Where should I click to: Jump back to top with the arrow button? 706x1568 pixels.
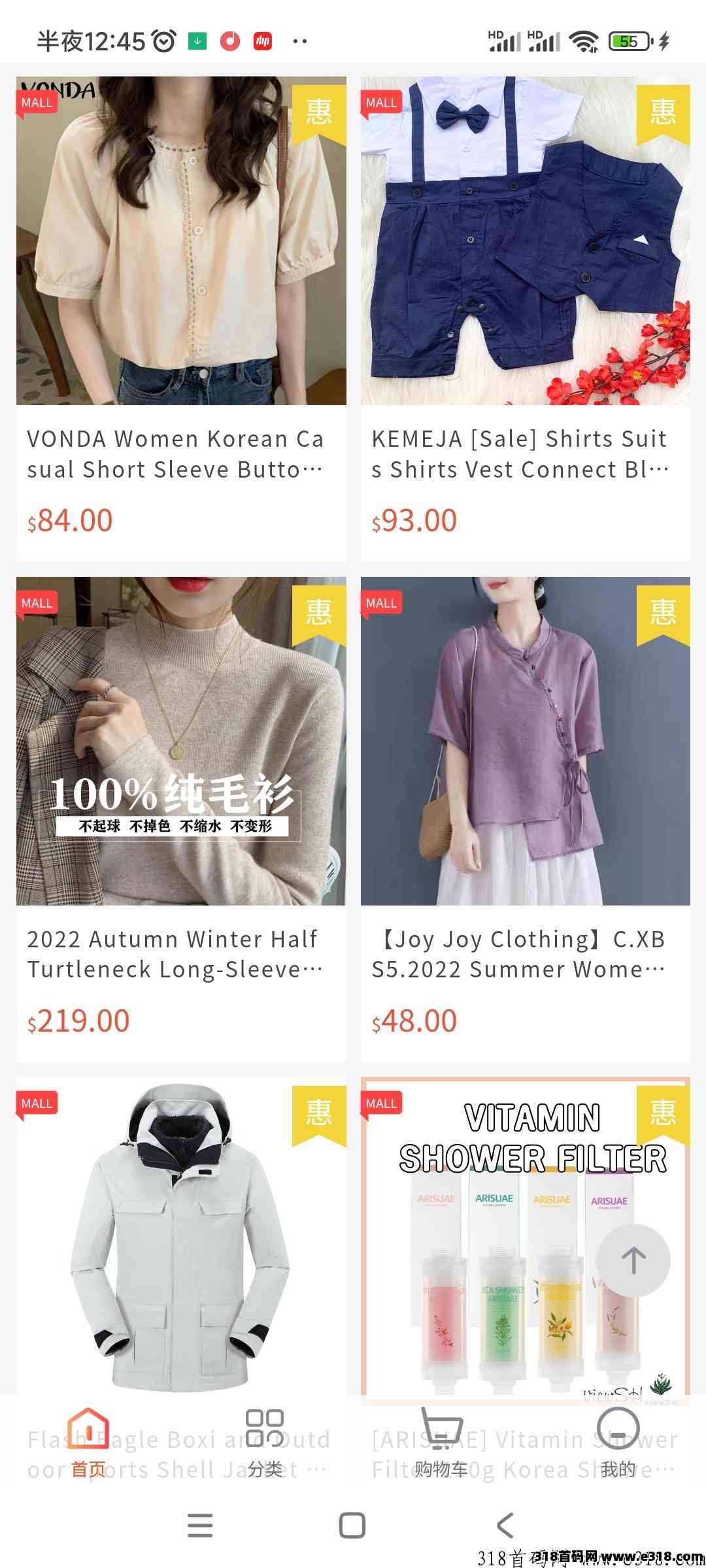click(x=633, y=1260)
